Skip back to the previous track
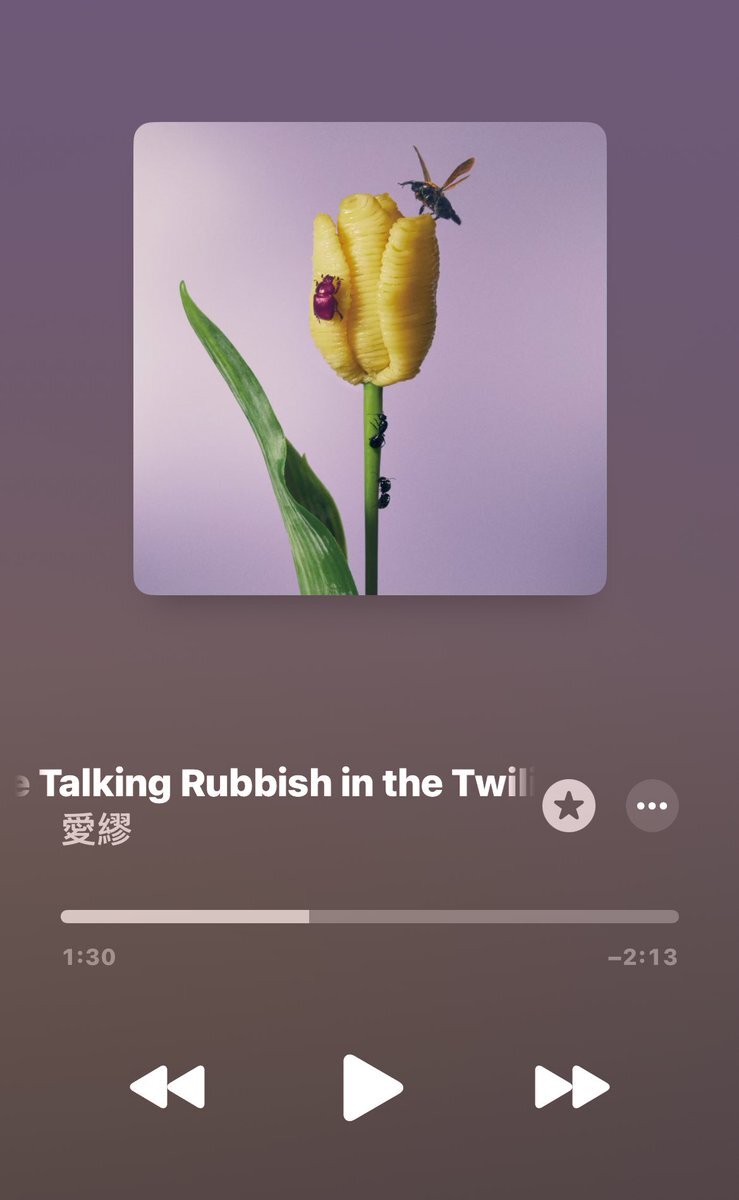This screenshot has height=1200, width=739. (x=167, y=1087)
